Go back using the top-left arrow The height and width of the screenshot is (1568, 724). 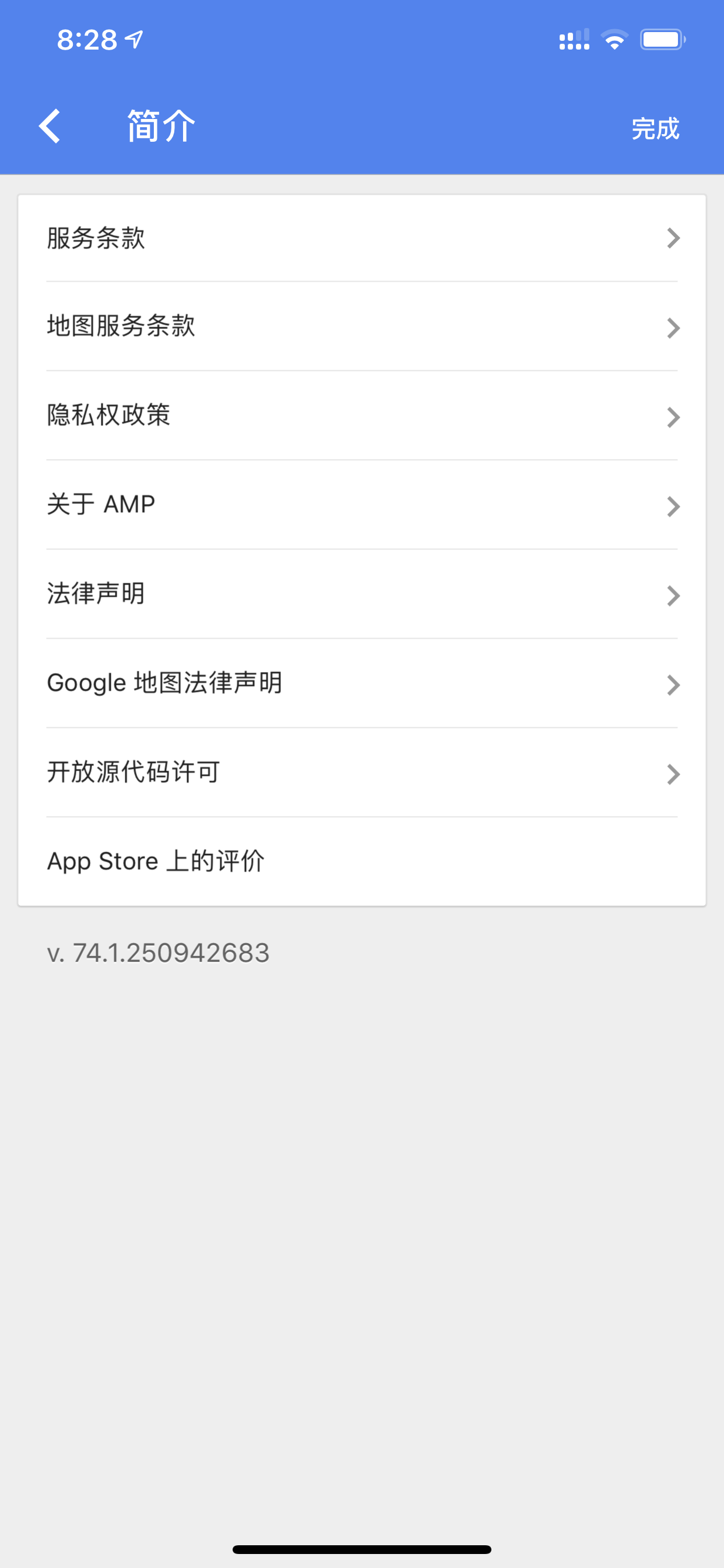pyautogui.click(x=50, y=127)
